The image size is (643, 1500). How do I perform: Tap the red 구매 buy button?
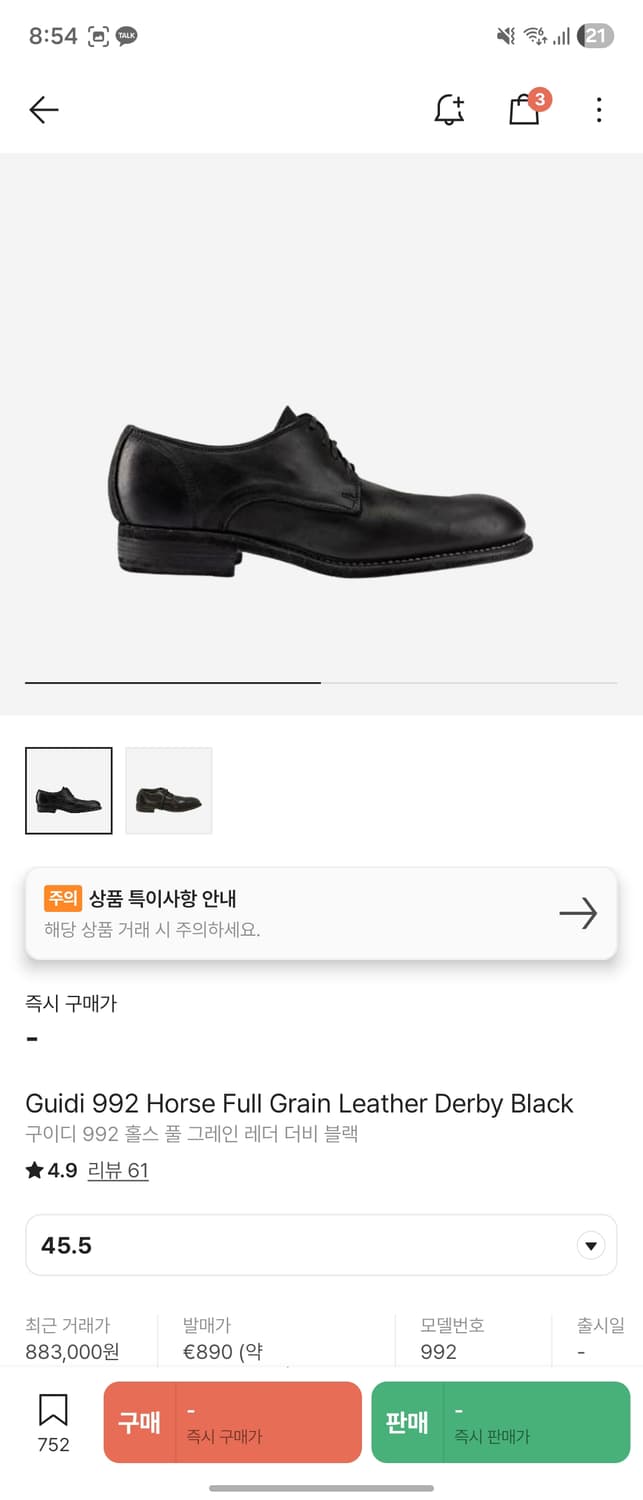coord(232,1422)
